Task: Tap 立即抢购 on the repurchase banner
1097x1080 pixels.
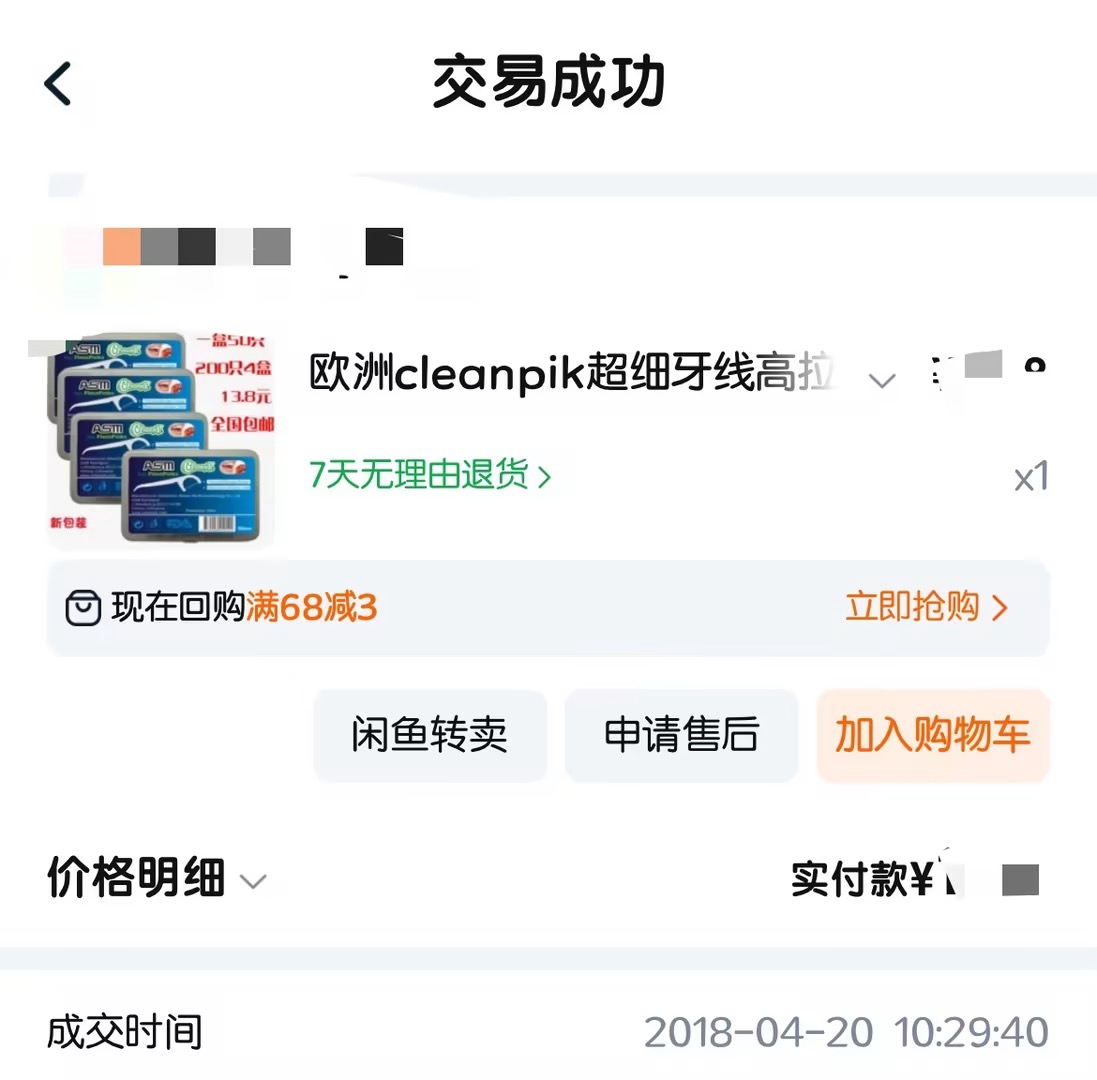Action: [x=926, y=606]
